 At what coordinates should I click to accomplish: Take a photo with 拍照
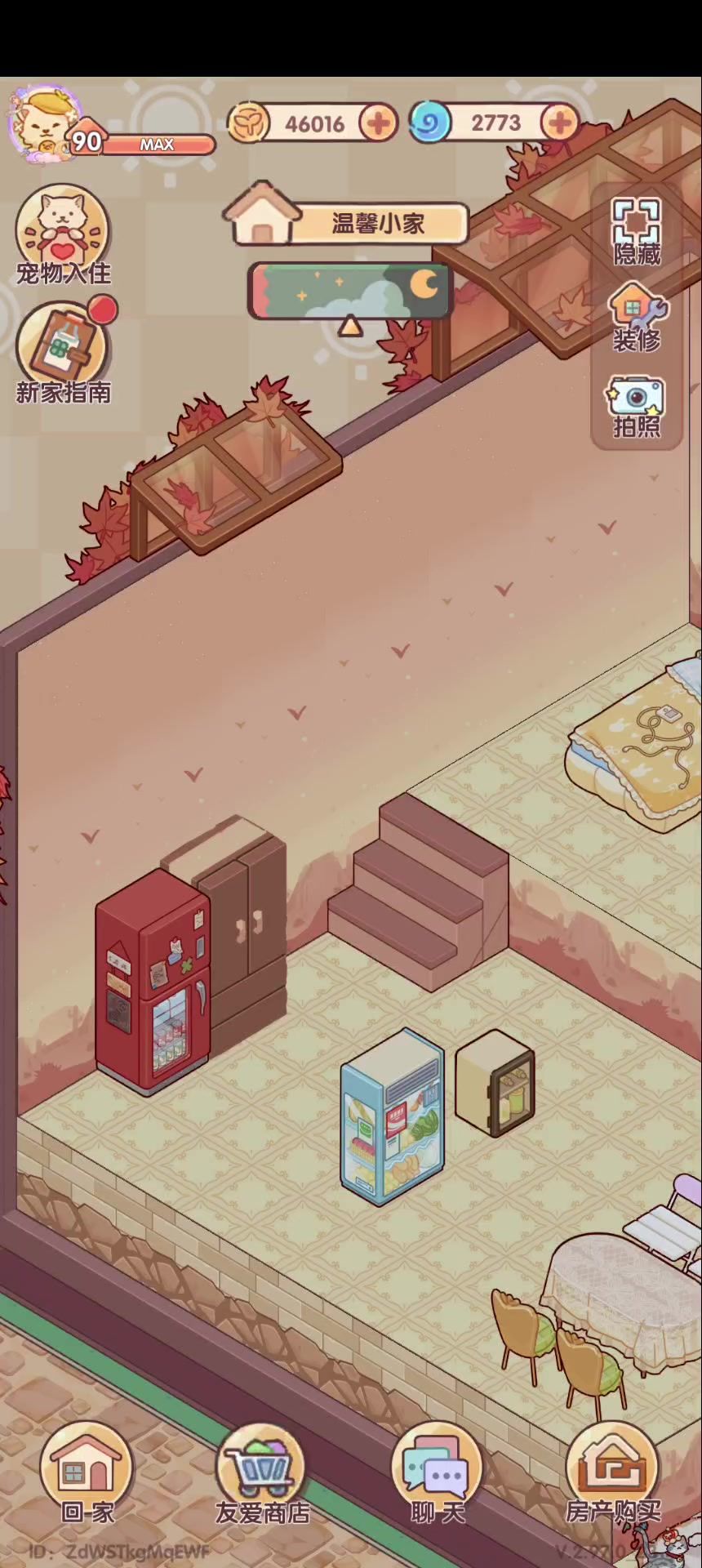pos(637,407)
